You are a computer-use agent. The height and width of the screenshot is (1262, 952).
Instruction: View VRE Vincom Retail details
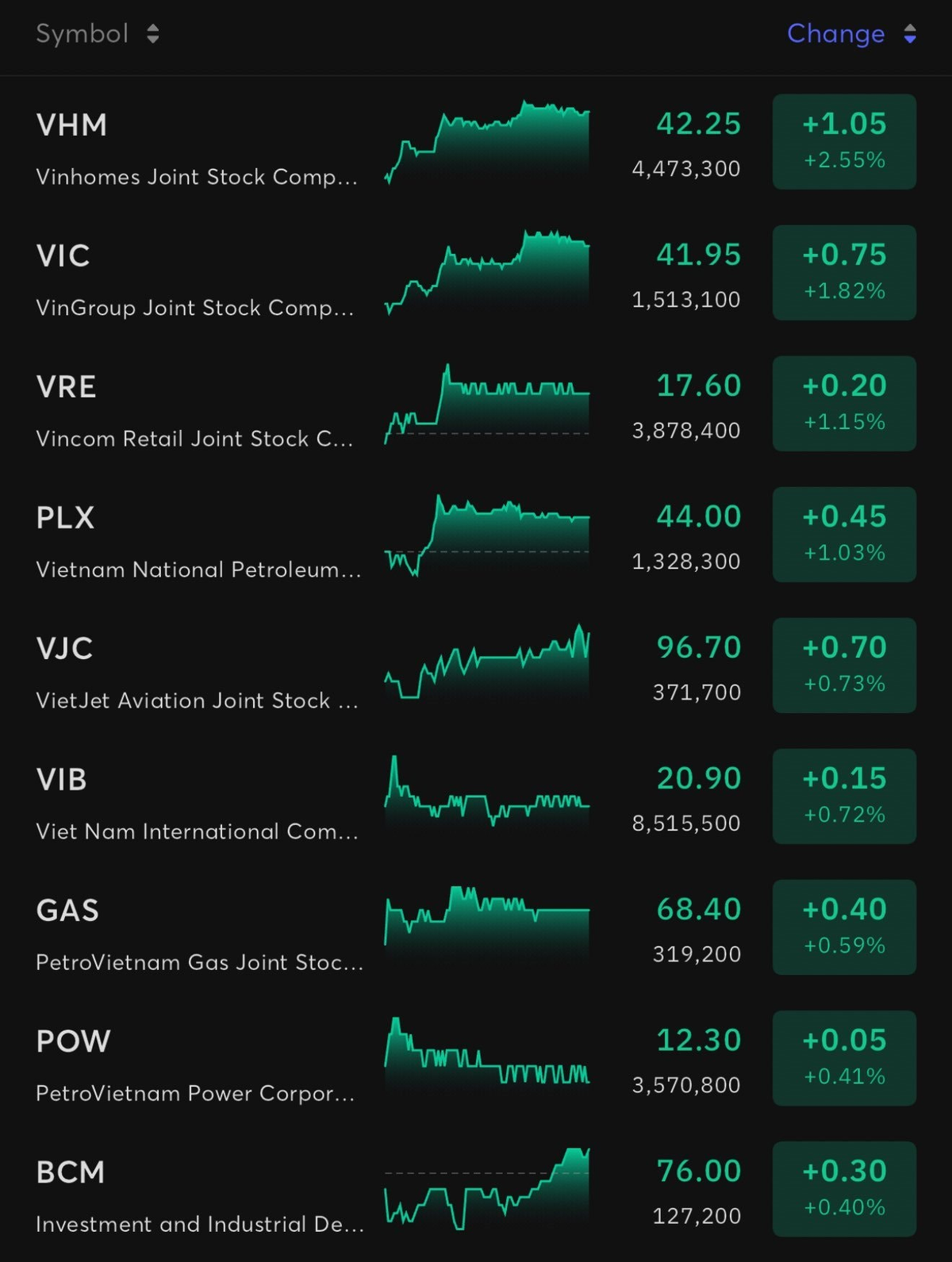476,404
